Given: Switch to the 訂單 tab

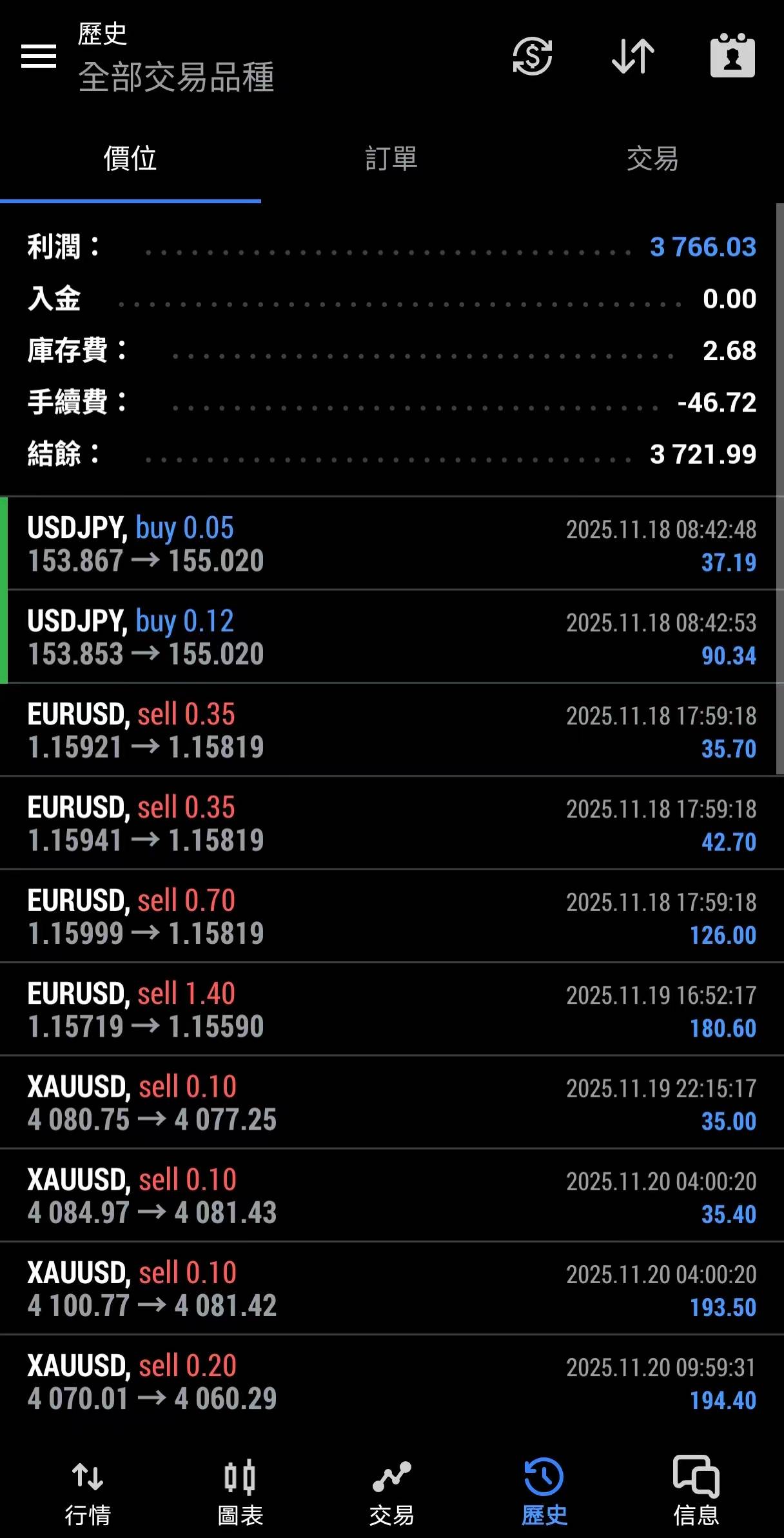Looking at the screenshot, I should click(391, 159).
